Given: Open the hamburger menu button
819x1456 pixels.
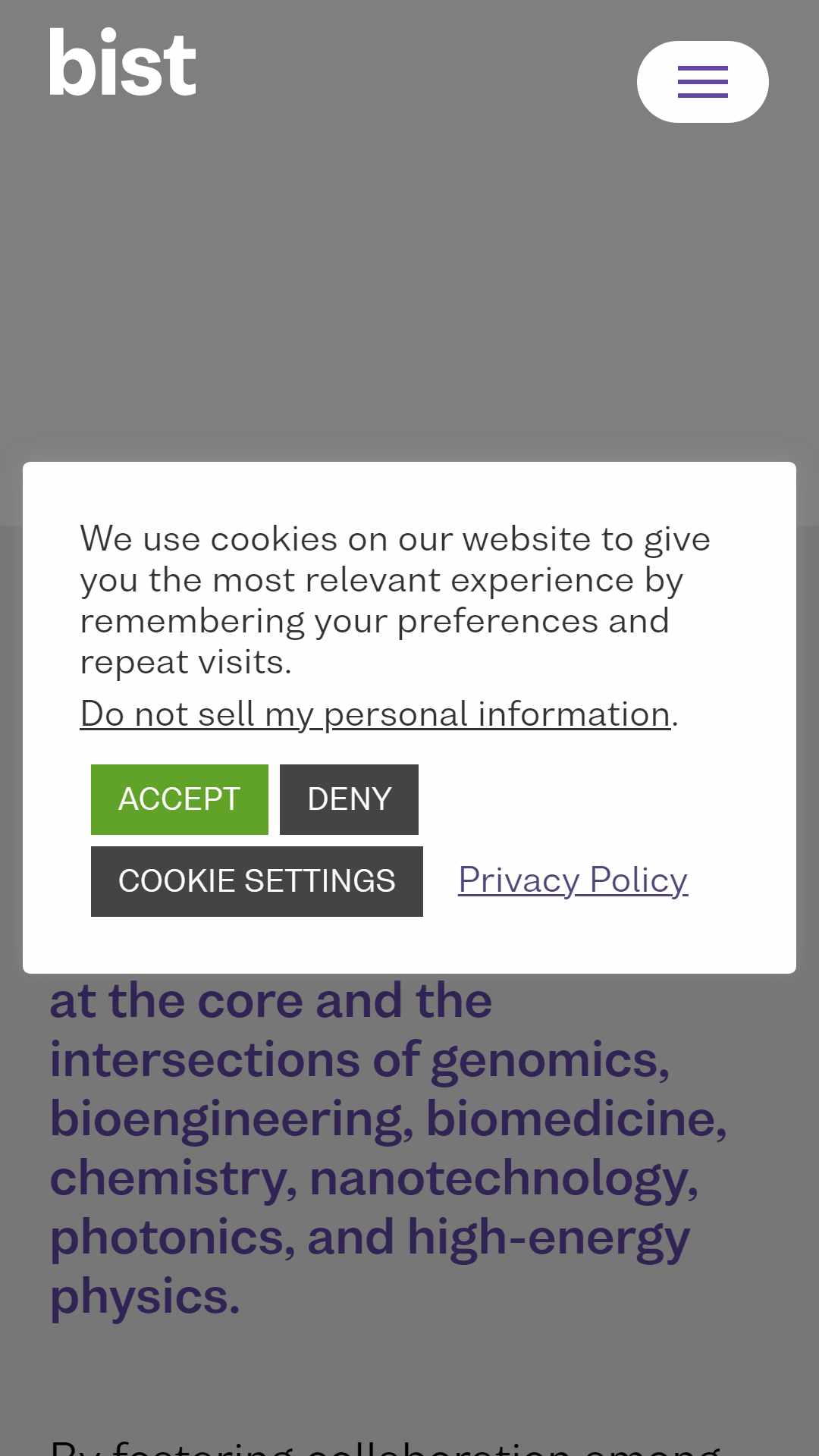Looking at the screenshot, I should [702, 82].
